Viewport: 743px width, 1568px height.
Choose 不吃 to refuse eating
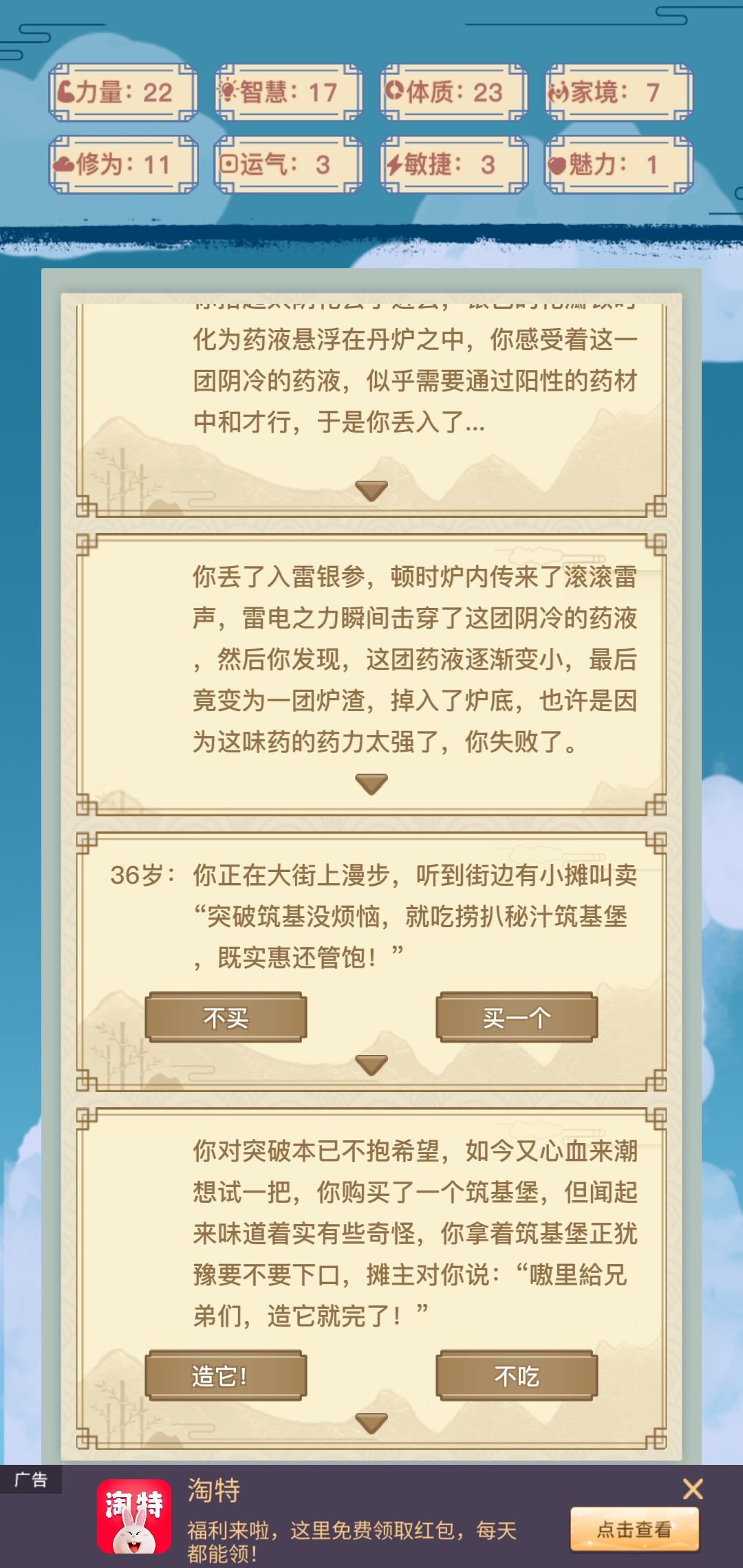click(x=517, y=1375)
